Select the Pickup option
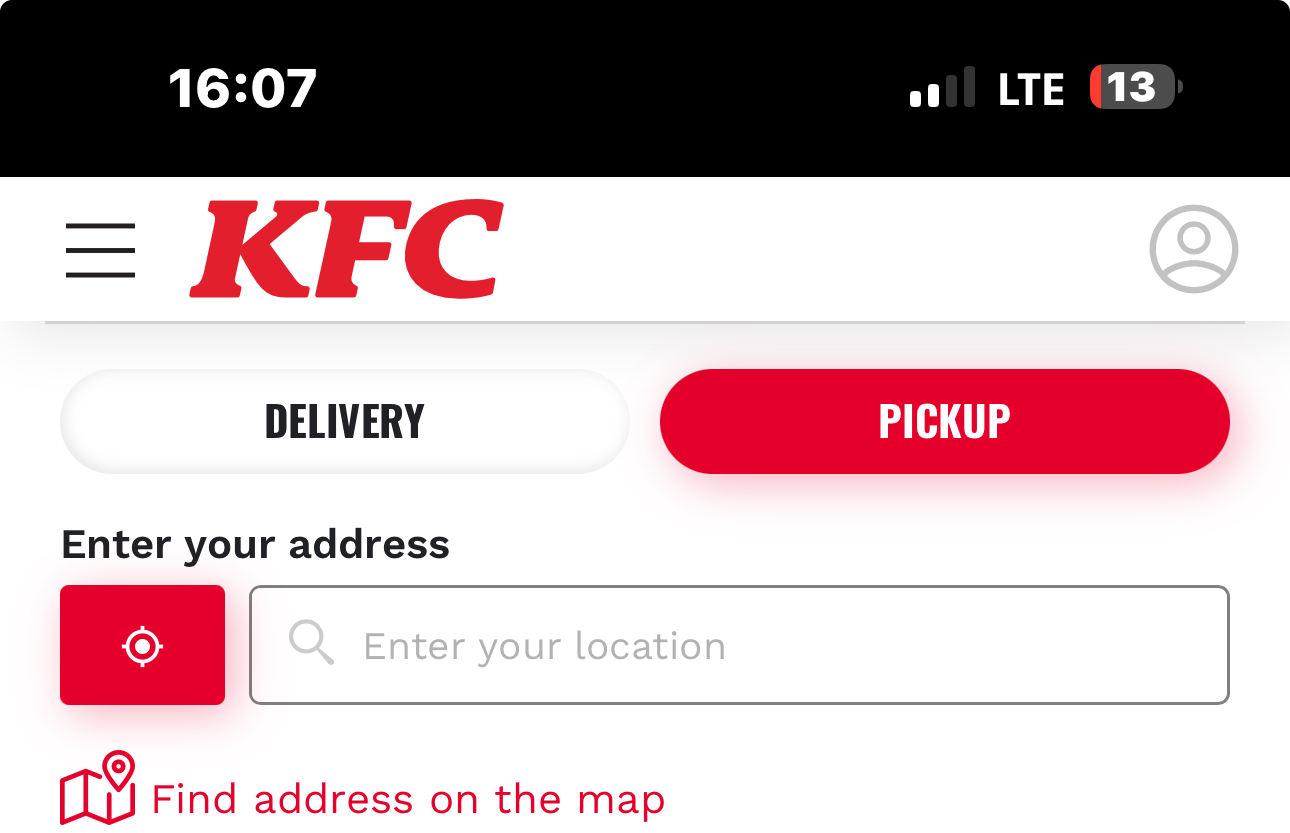 pyautogui.click(x=944, y=421)
